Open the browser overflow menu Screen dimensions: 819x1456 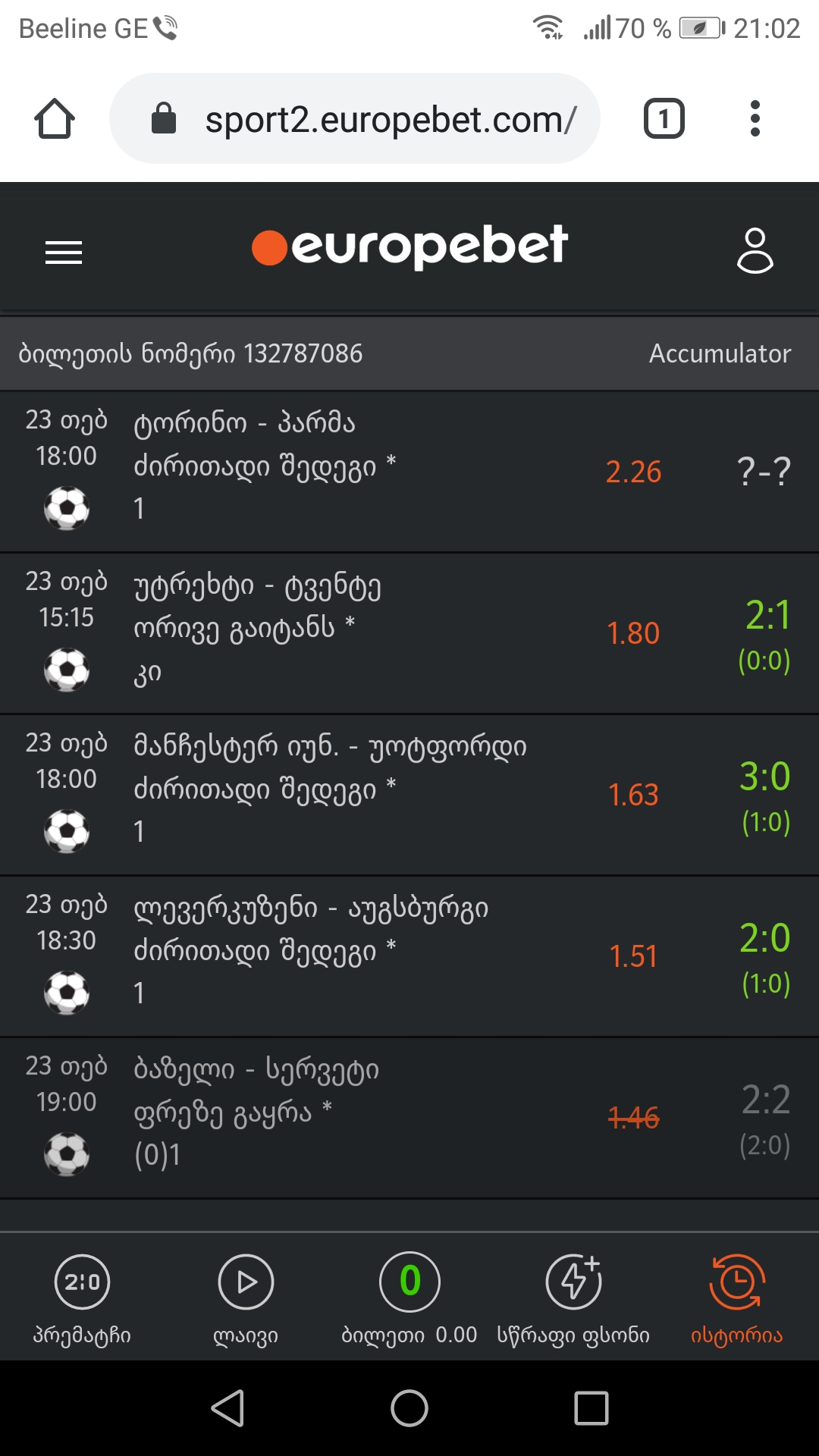coord(755,119)
